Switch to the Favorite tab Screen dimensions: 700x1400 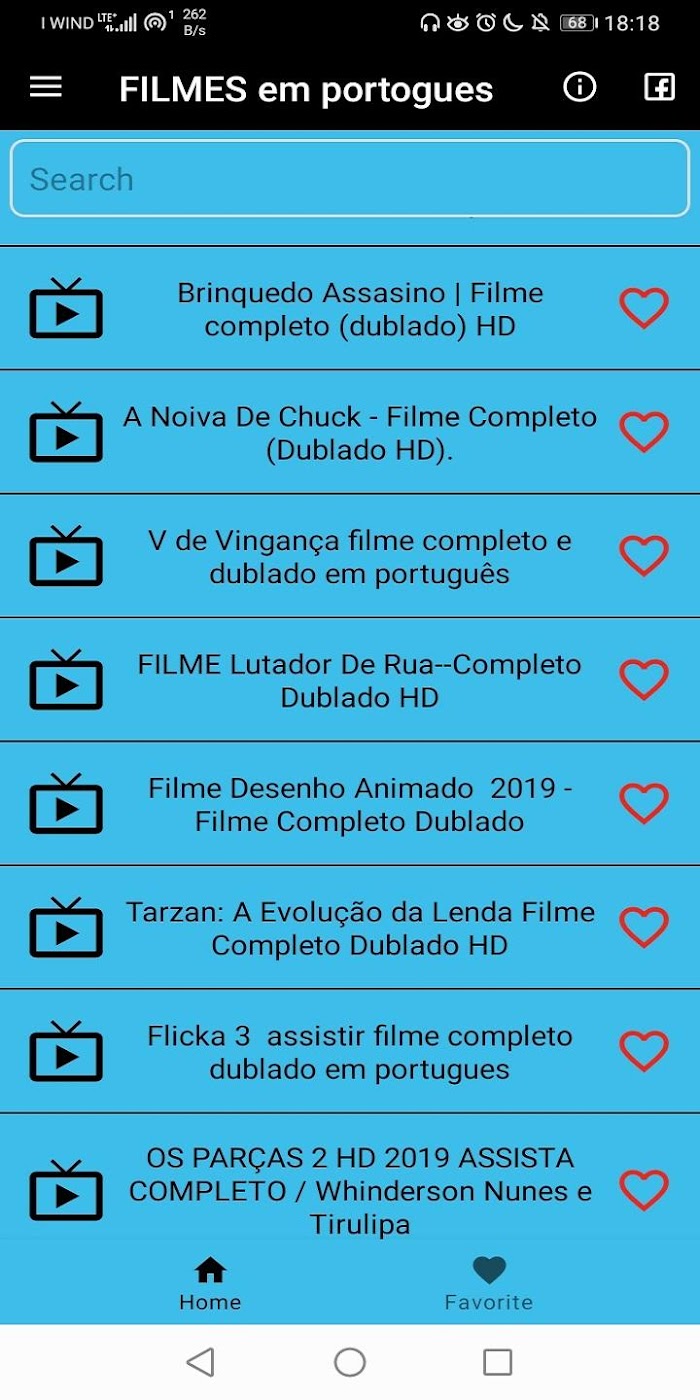[489, 1284]
